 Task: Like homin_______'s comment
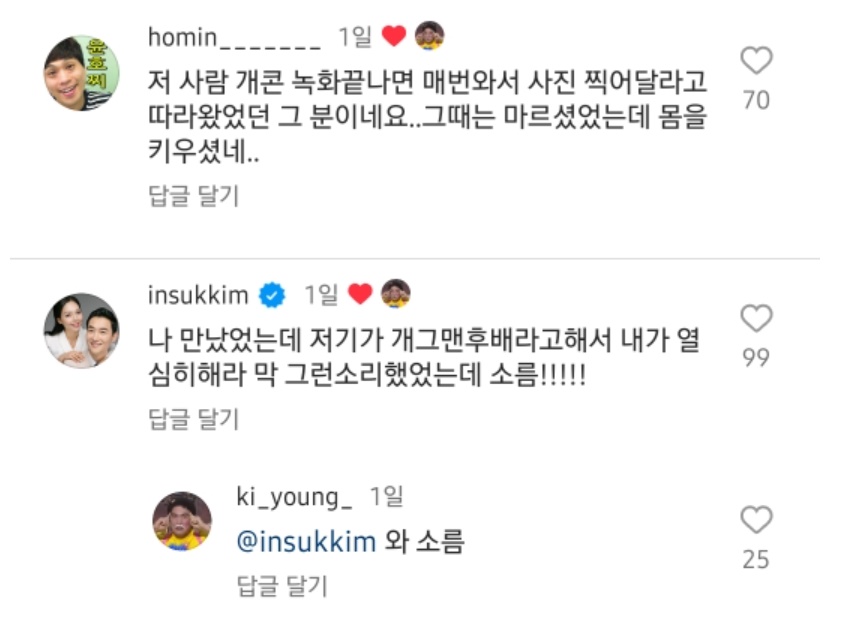coord(756,62)
